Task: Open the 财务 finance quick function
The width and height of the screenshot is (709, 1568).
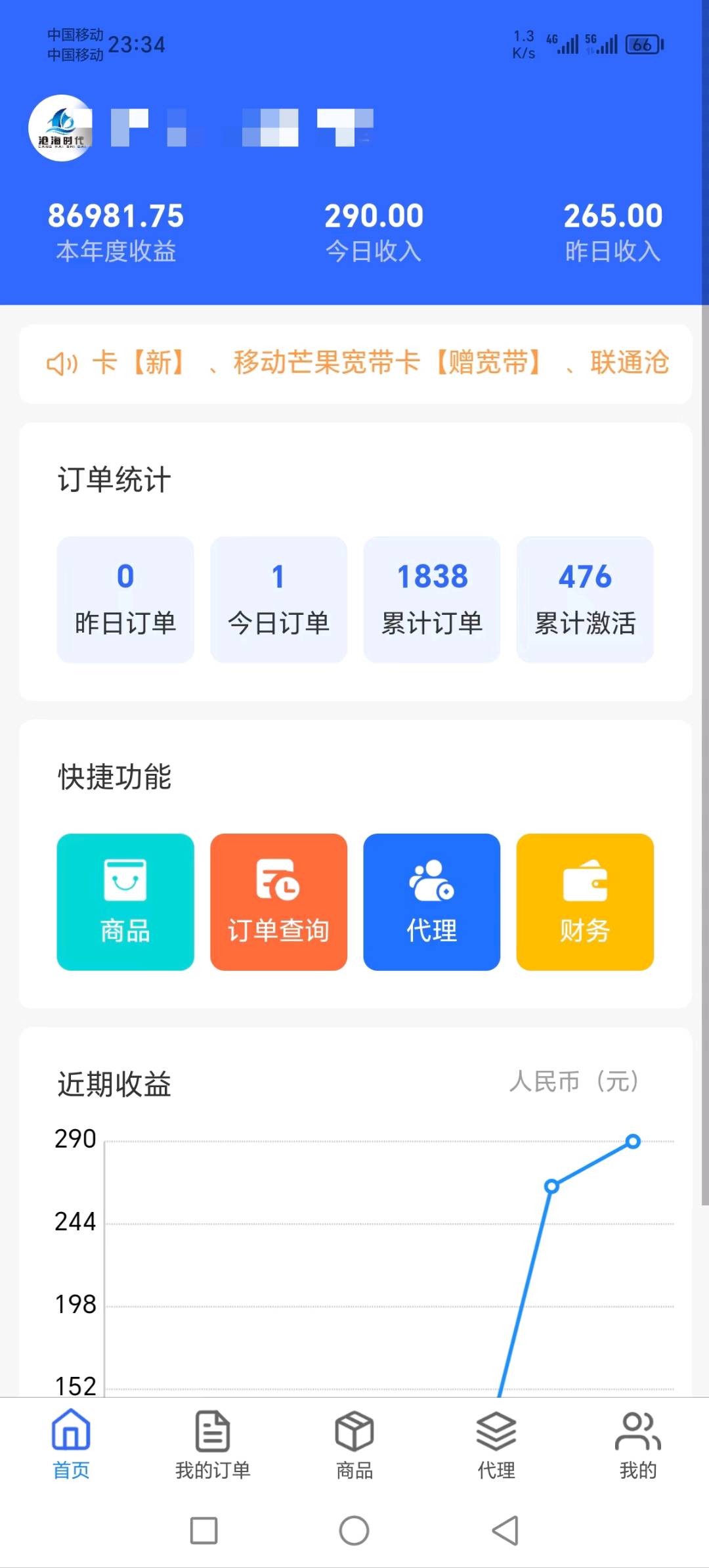Action: (584, 901)
